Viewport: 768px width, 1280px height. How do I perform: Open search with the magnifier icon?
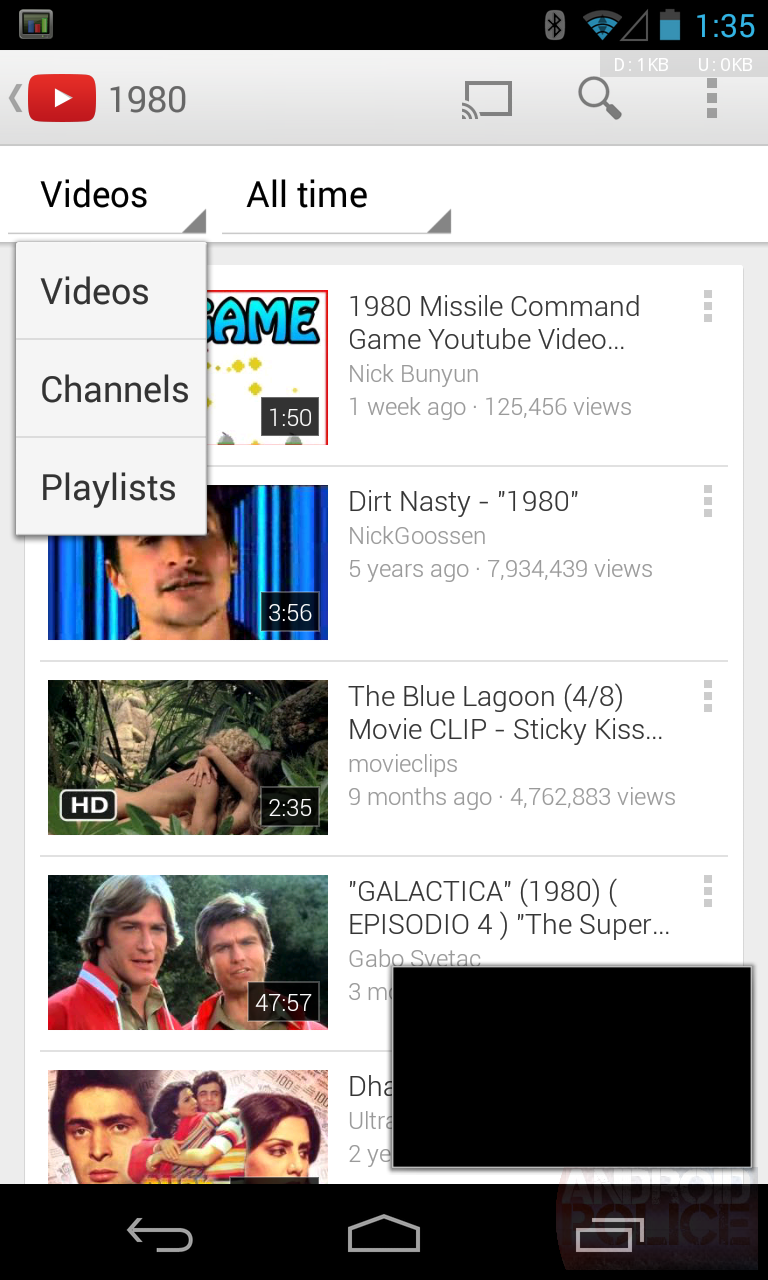pyautogui.click(x=600, y=98)
